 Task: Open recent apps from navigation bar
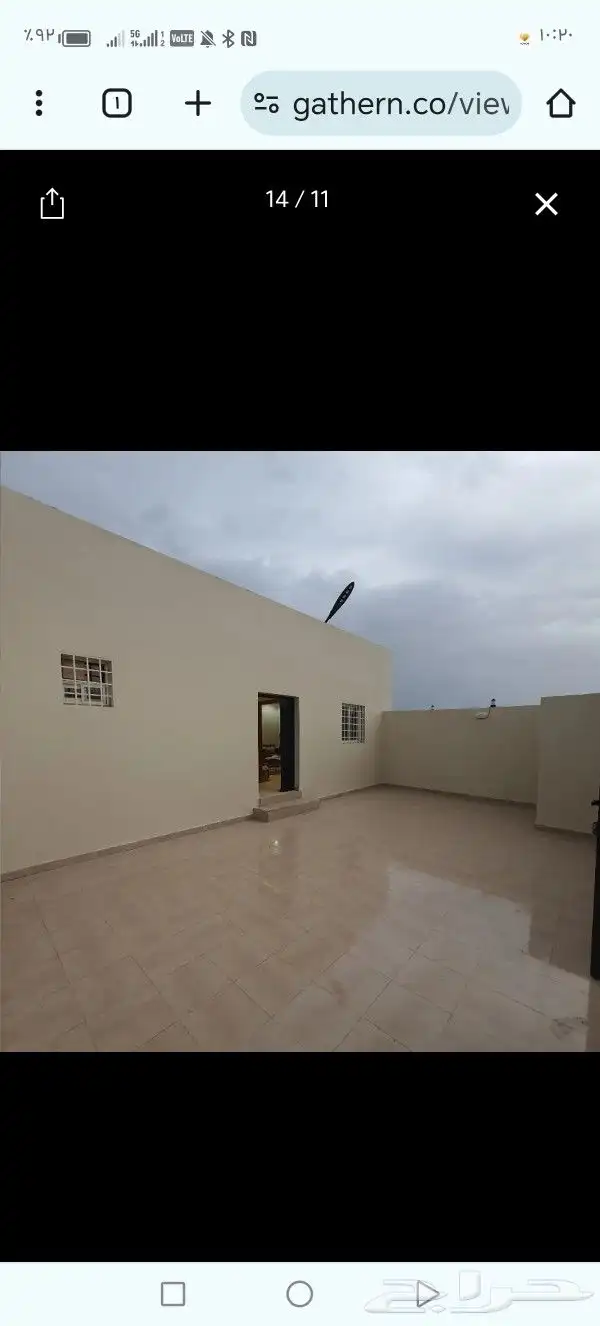pyautogui.click(x=173, y=1294)
